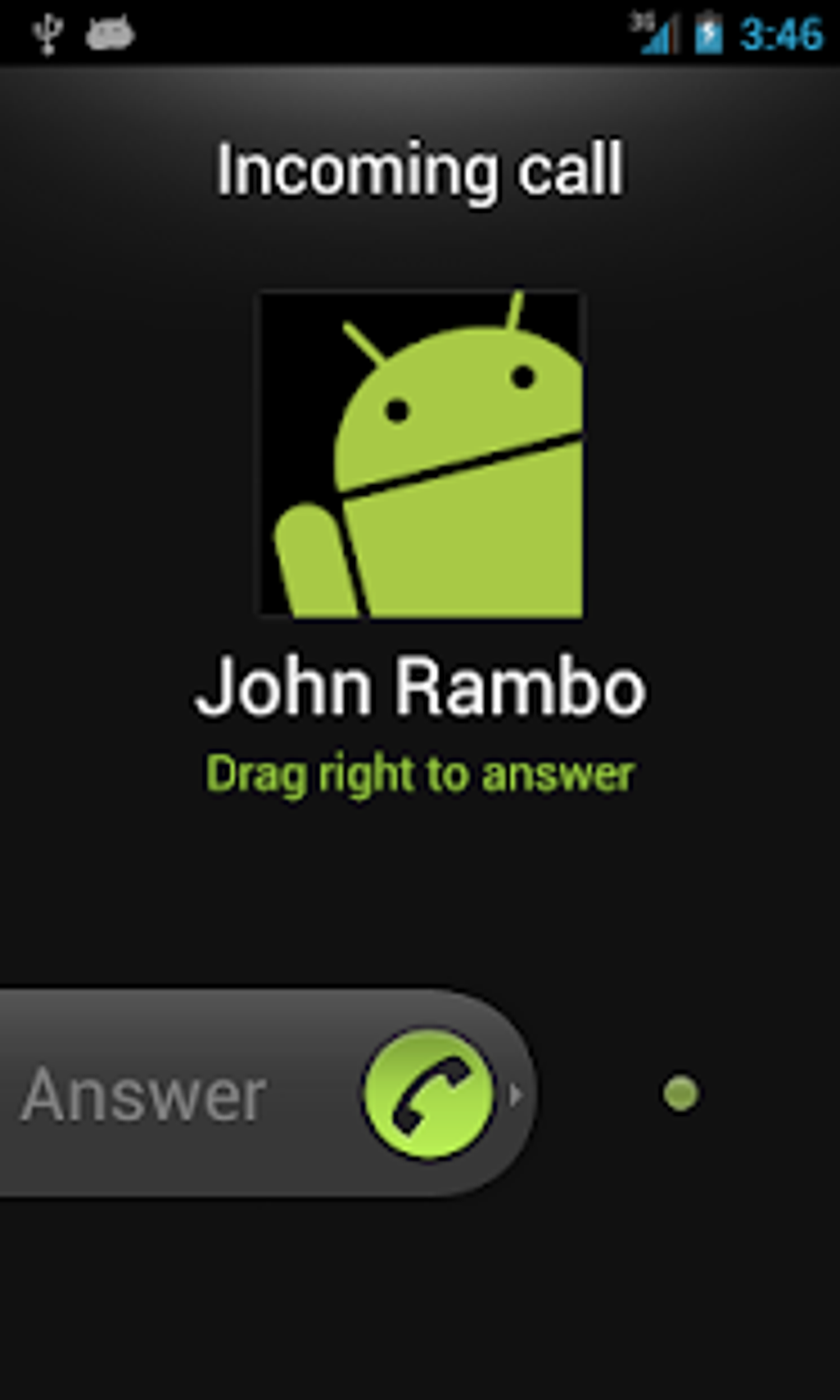This screenshot has width=840, height=1400.
Task: Tap the Android robot avatar image
Action: click(420, 453)
